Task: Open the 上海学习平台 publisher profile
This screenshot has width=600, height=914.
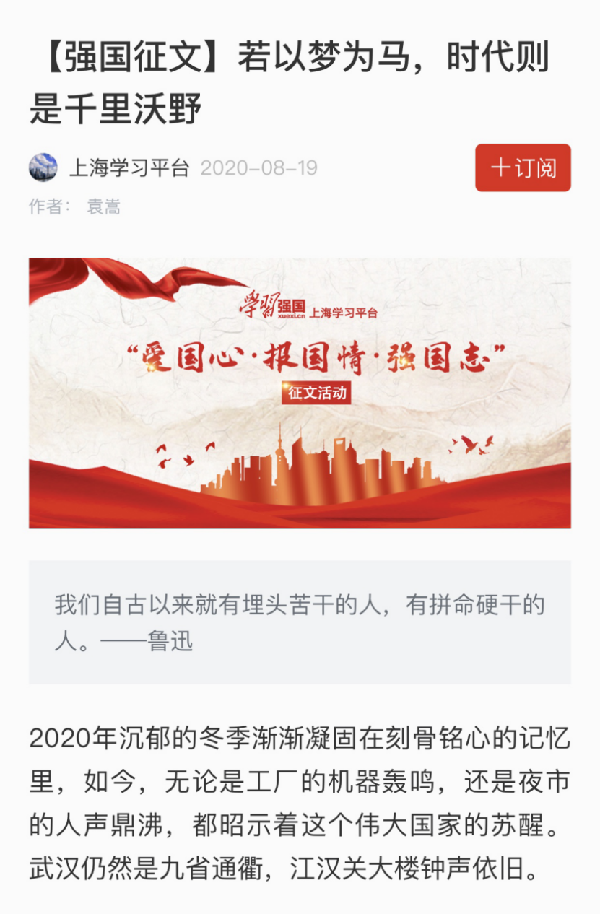Action: click(x=127, y=168)
